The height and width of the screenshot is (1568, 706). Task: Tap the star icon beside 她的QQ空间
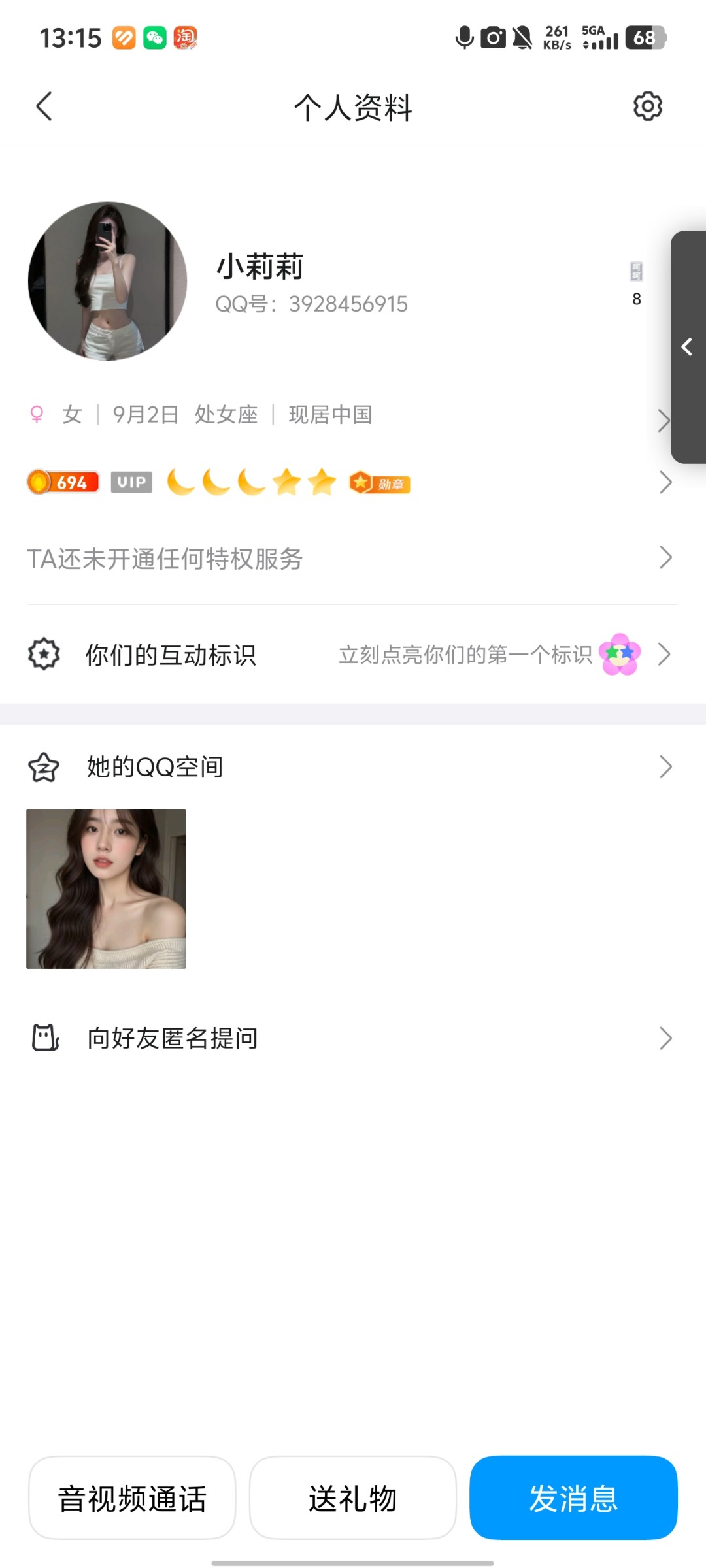(x=42, y=767)
